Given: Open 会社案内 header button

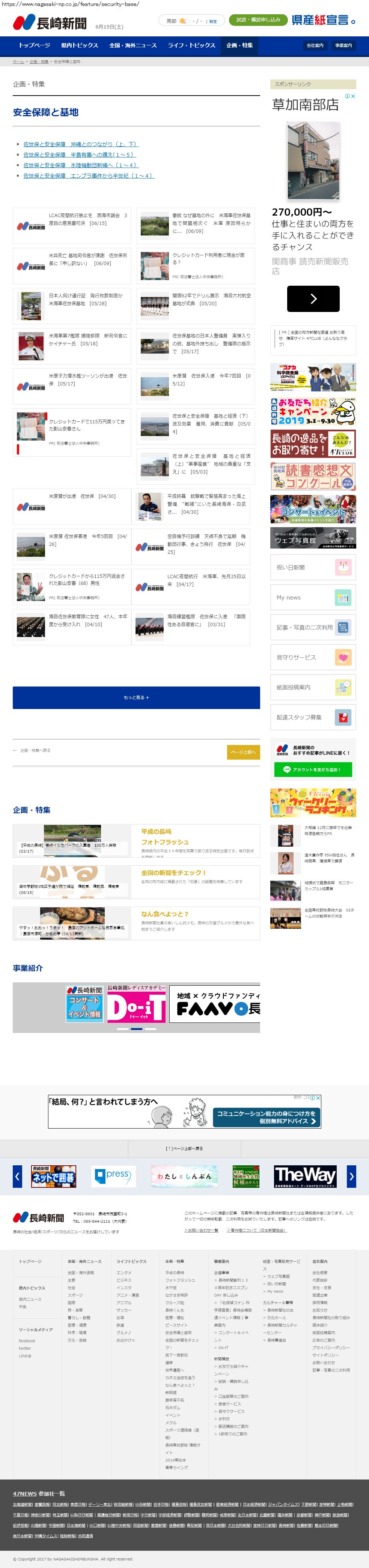Looking at the screenshot, I should [x=315, y=46].
